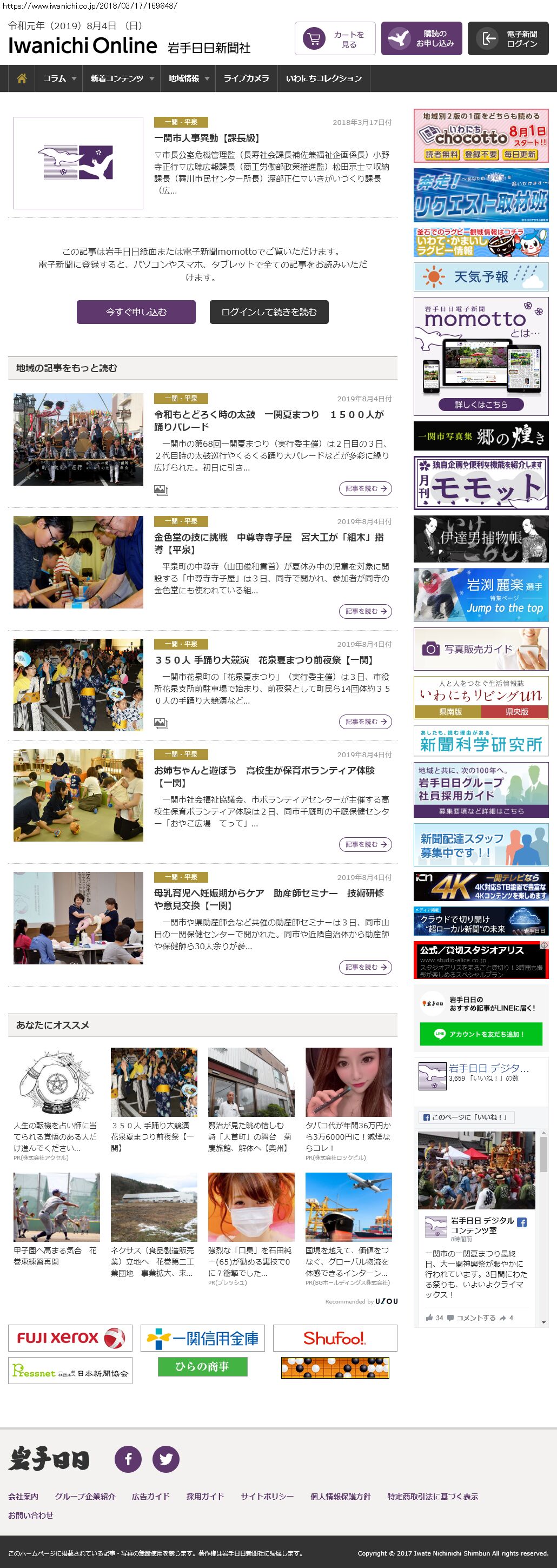Tap 今すぐ申し込む button

pos(136,312)
